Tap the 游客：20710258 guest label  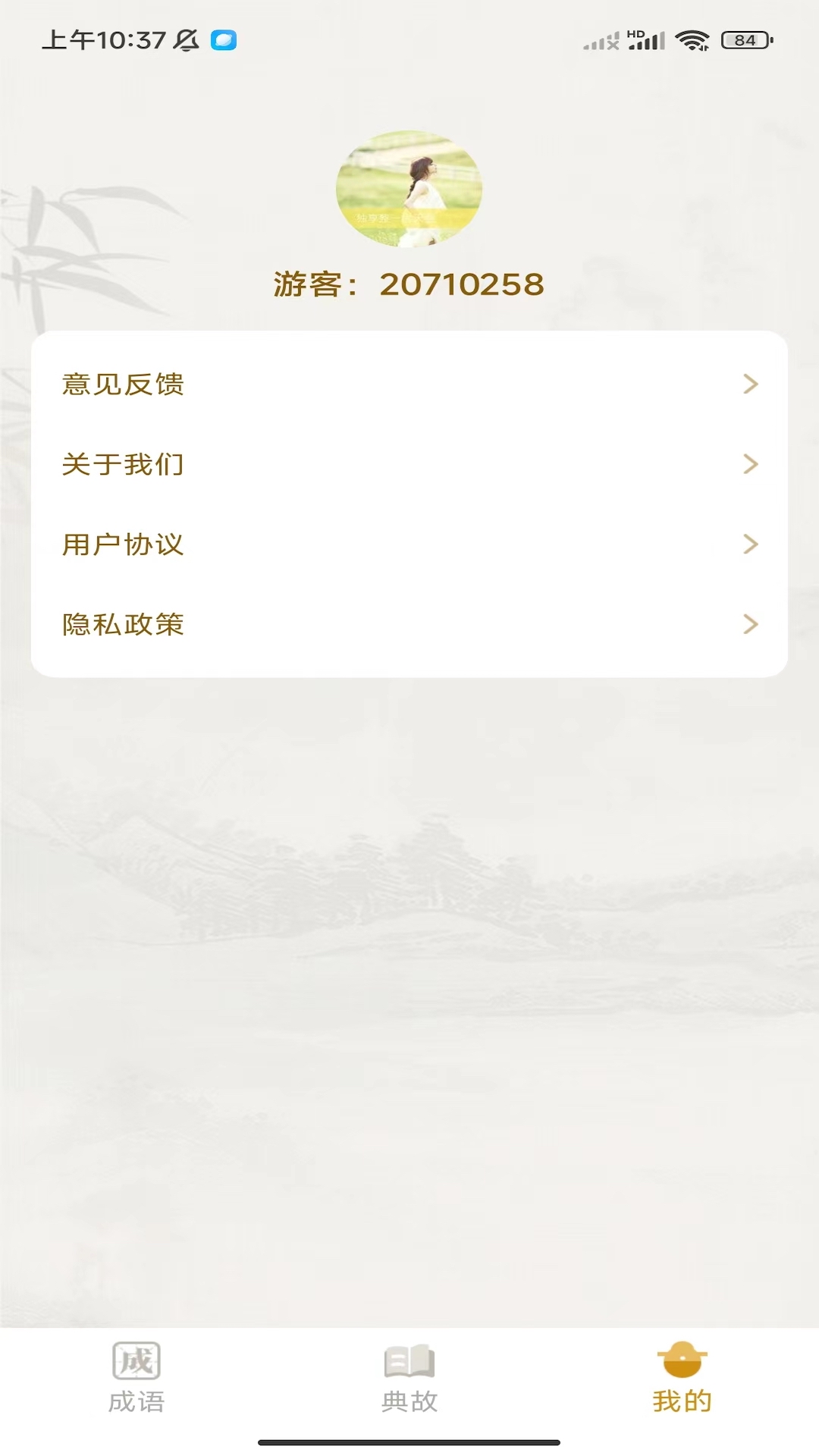coord(408,284)
